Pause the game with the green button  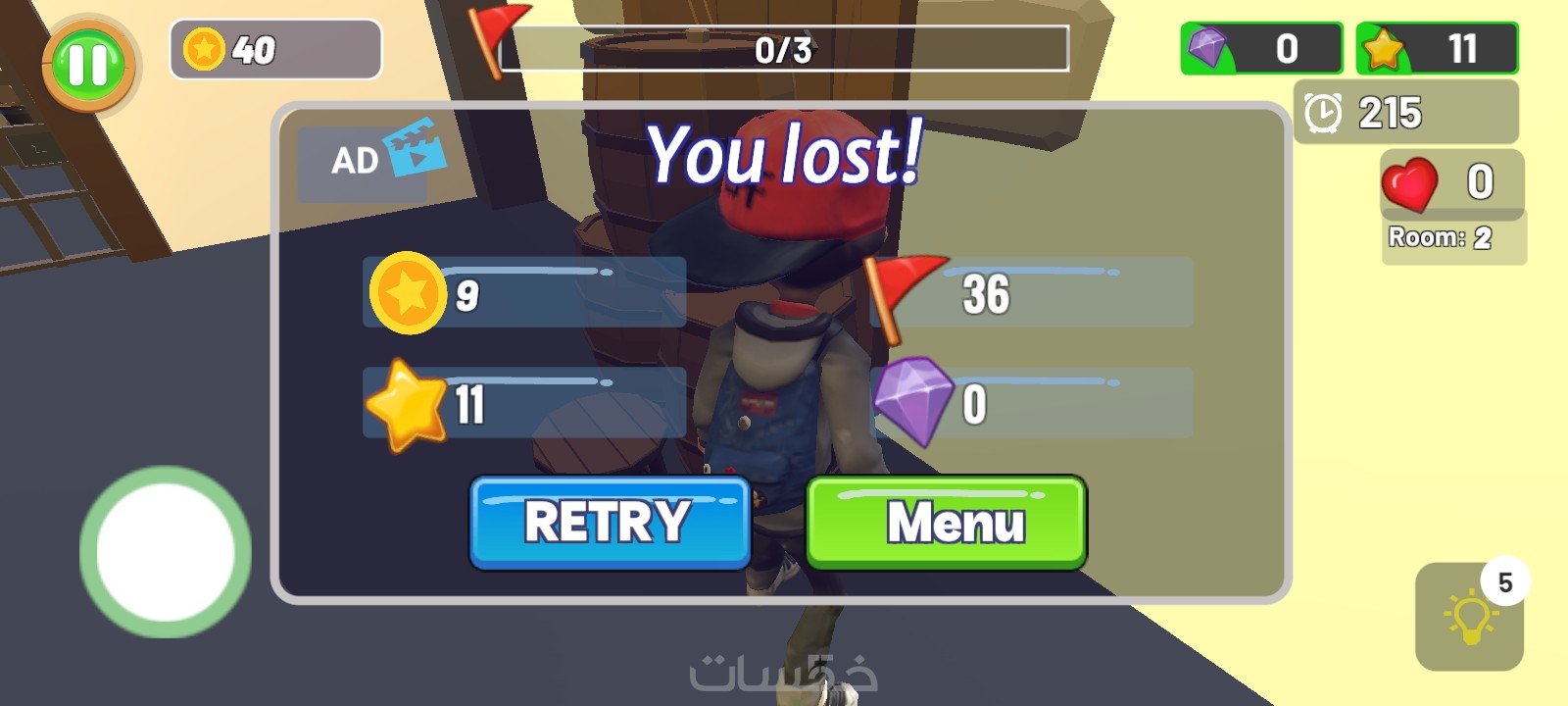tap(88, 66)
